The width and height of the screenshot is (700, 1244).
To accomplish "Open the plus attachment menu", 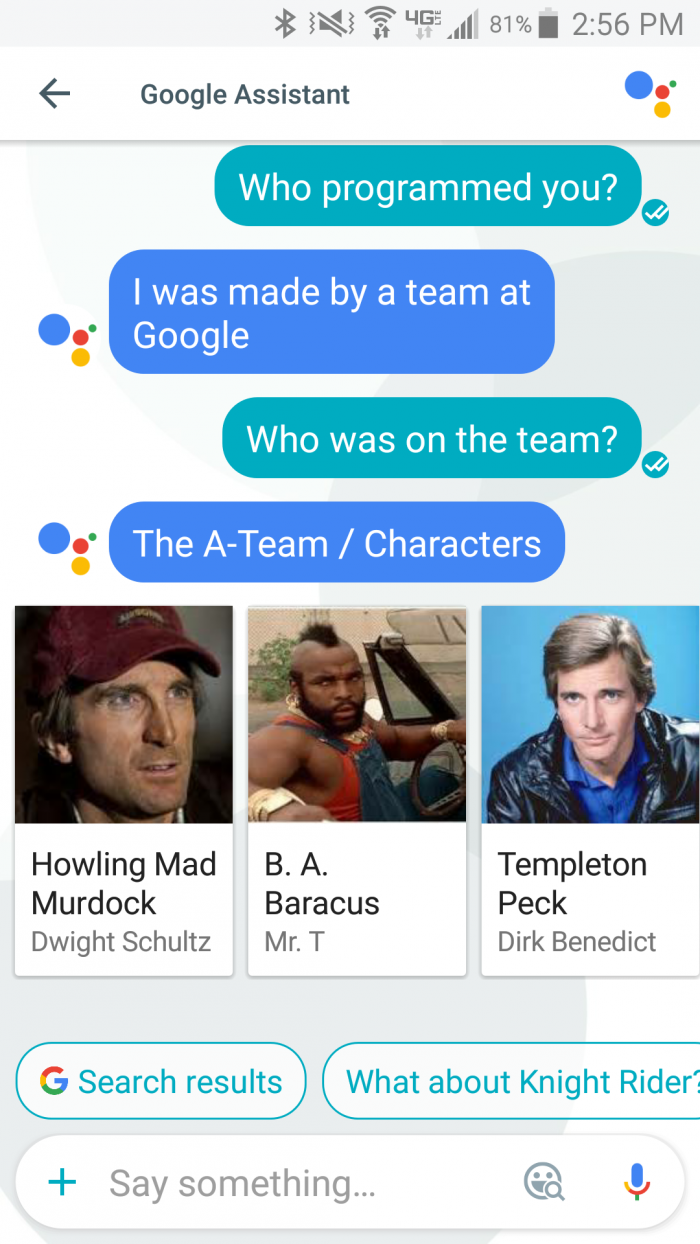I will pyautogui.click(x=62, y=1183).
